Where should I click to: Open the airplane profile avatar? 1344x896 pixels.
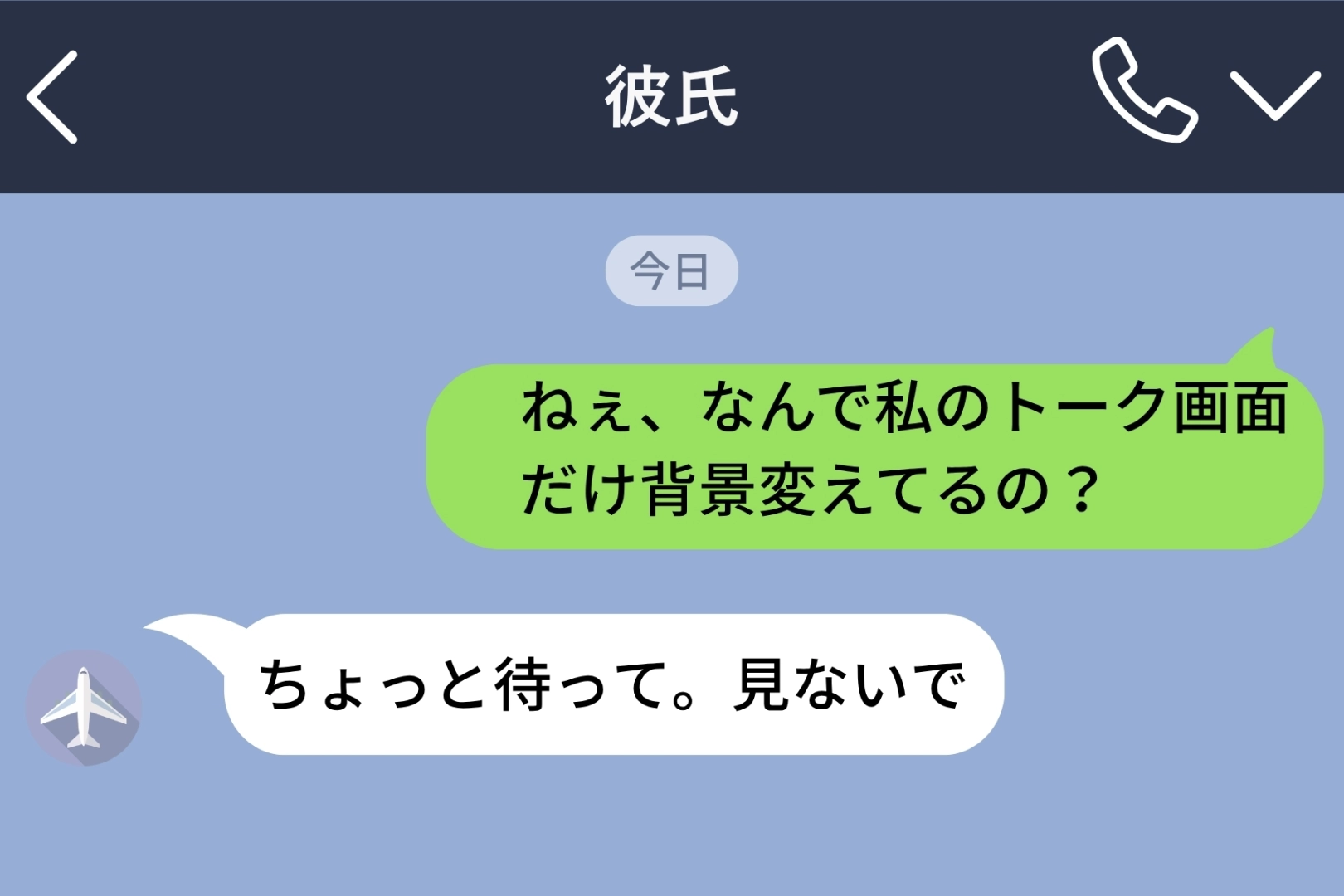(84, 708)
